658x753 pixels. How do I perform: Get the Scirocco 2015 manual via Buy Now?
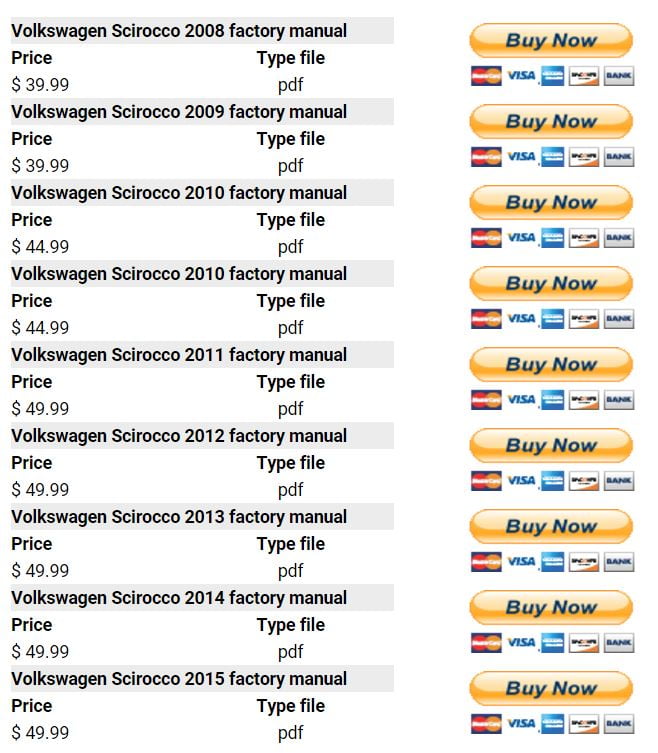[551, 689]
